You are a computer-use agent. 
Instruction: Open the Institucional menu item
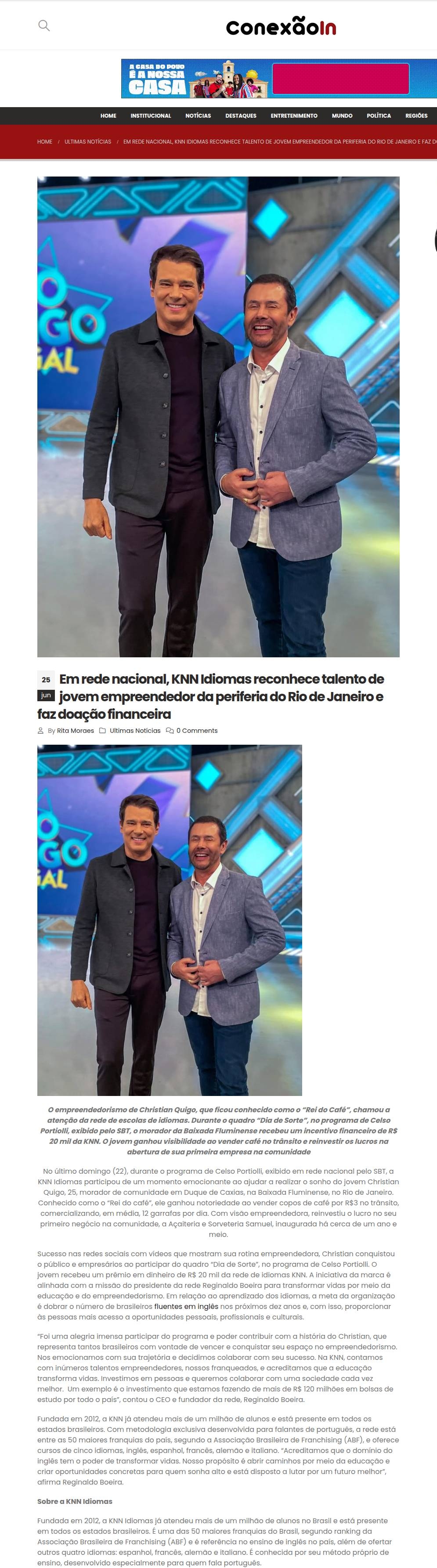[150, 115]
